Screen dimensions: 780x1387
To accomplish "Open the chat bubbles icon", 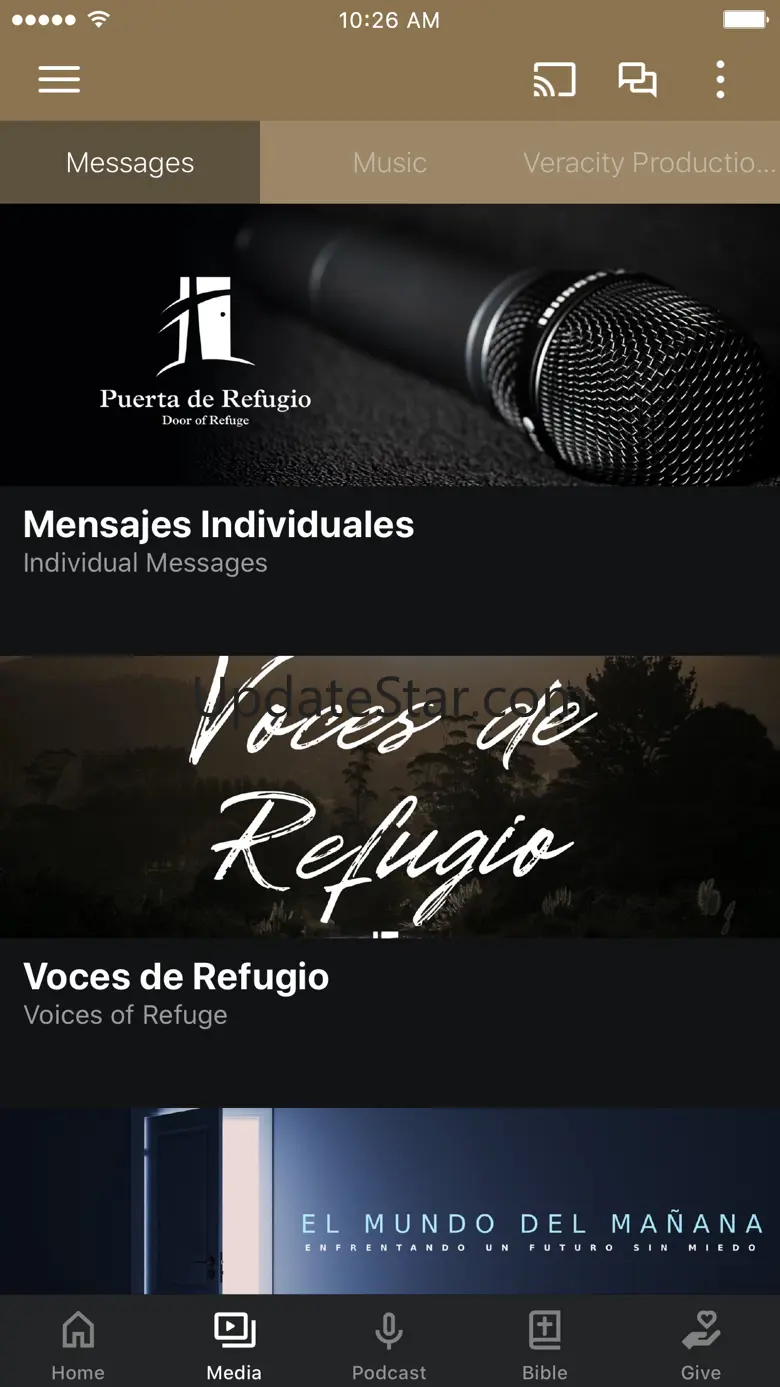I will point(637,80).
